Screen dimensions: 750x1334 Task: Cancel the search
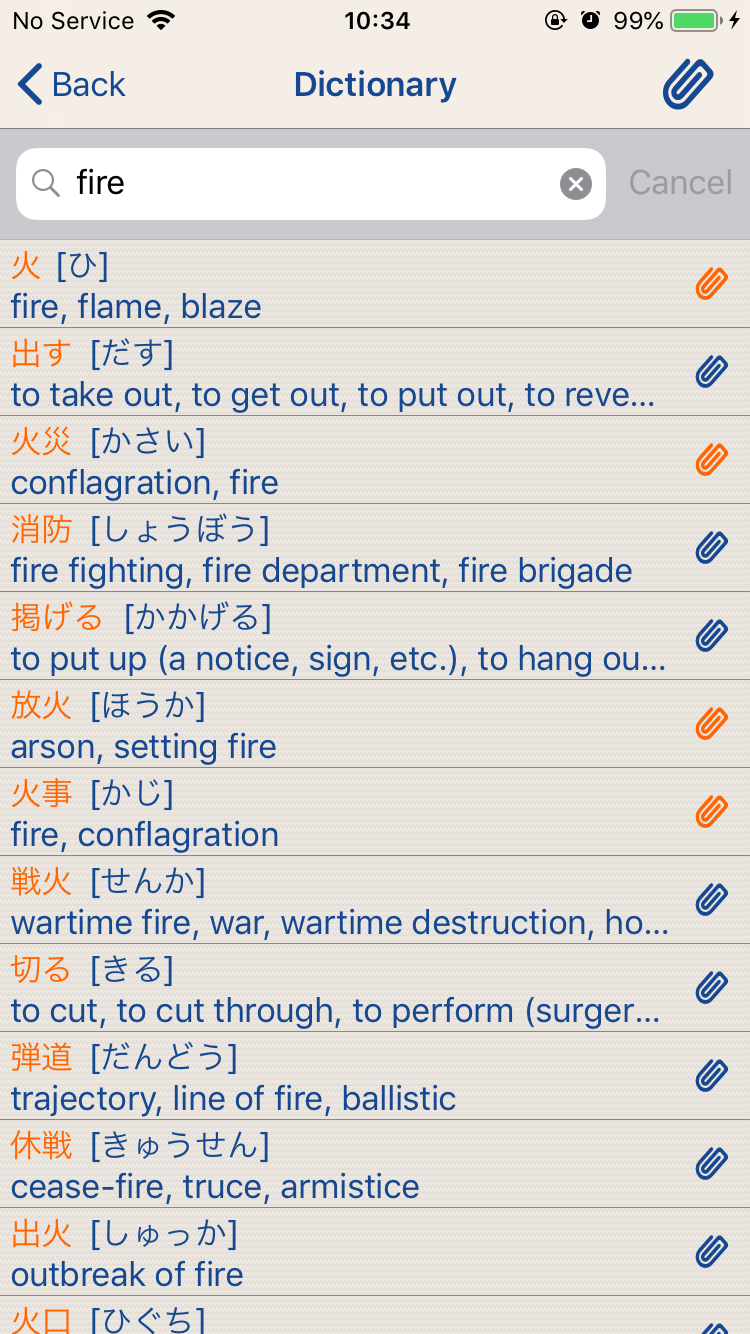(680, 183)
